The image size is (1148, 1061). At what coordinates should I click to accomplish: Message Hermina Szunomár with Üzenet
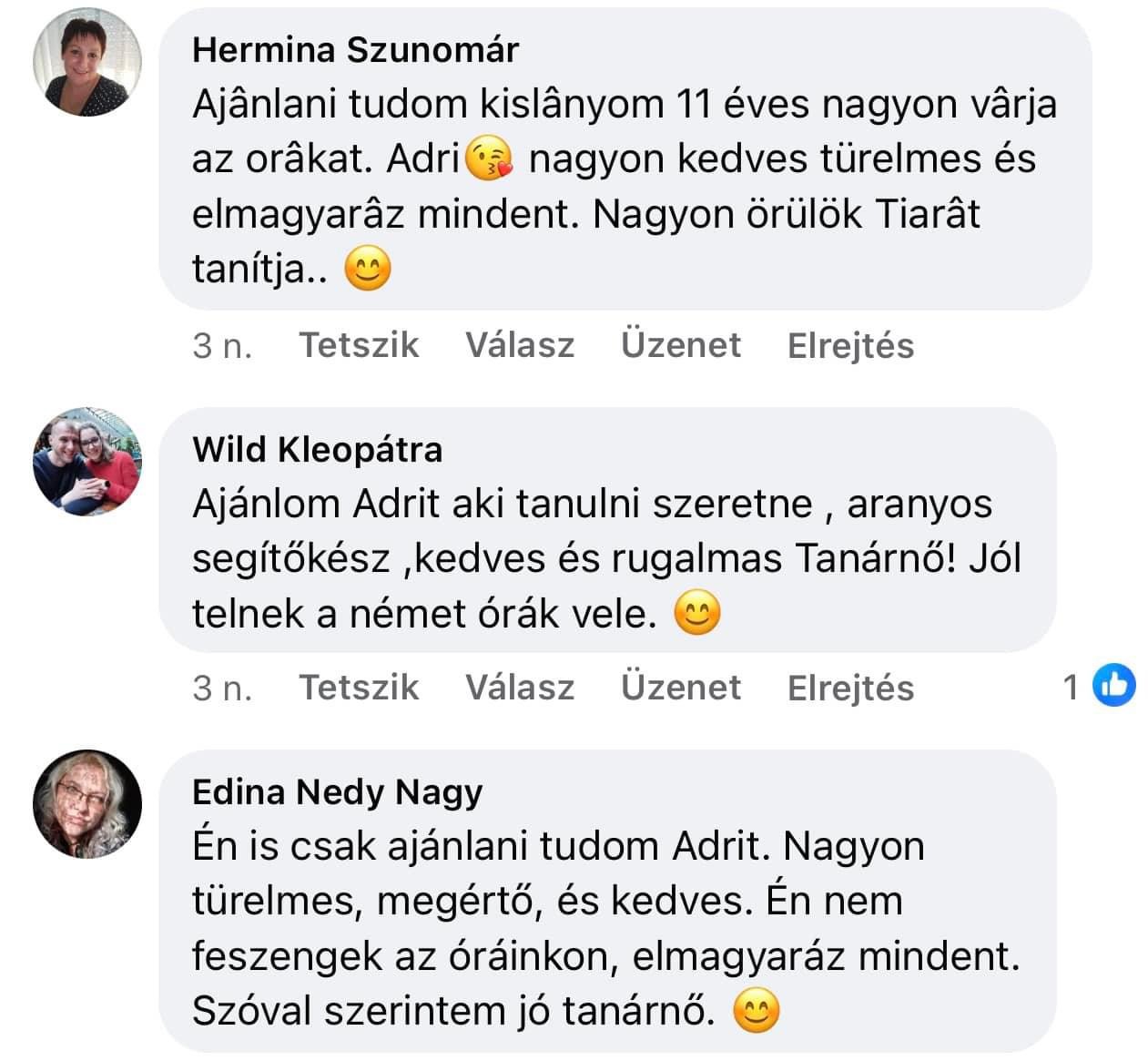[681, 345]
